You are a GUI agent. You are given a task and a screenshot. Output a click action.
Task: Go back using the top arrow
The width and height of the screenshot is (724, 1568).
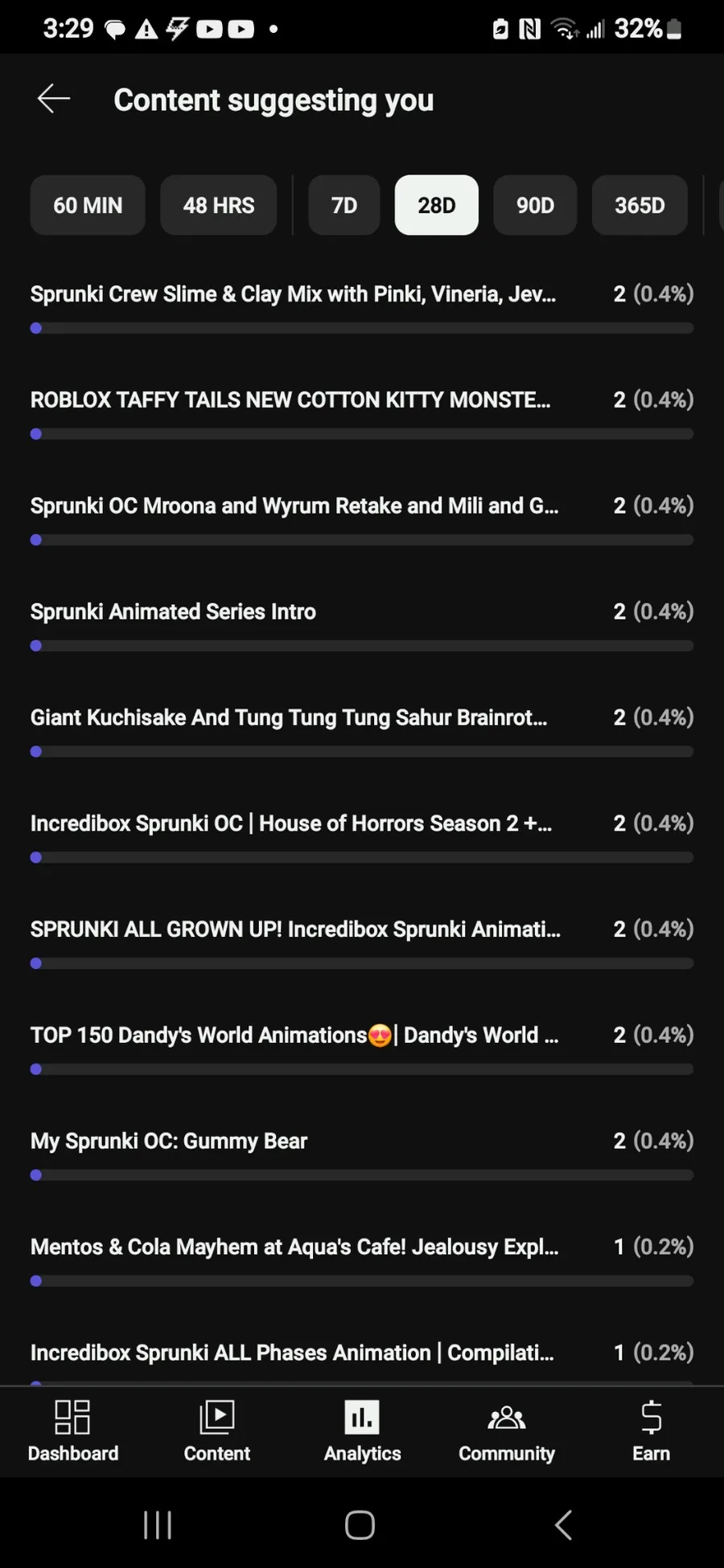(x=54, y=99)
